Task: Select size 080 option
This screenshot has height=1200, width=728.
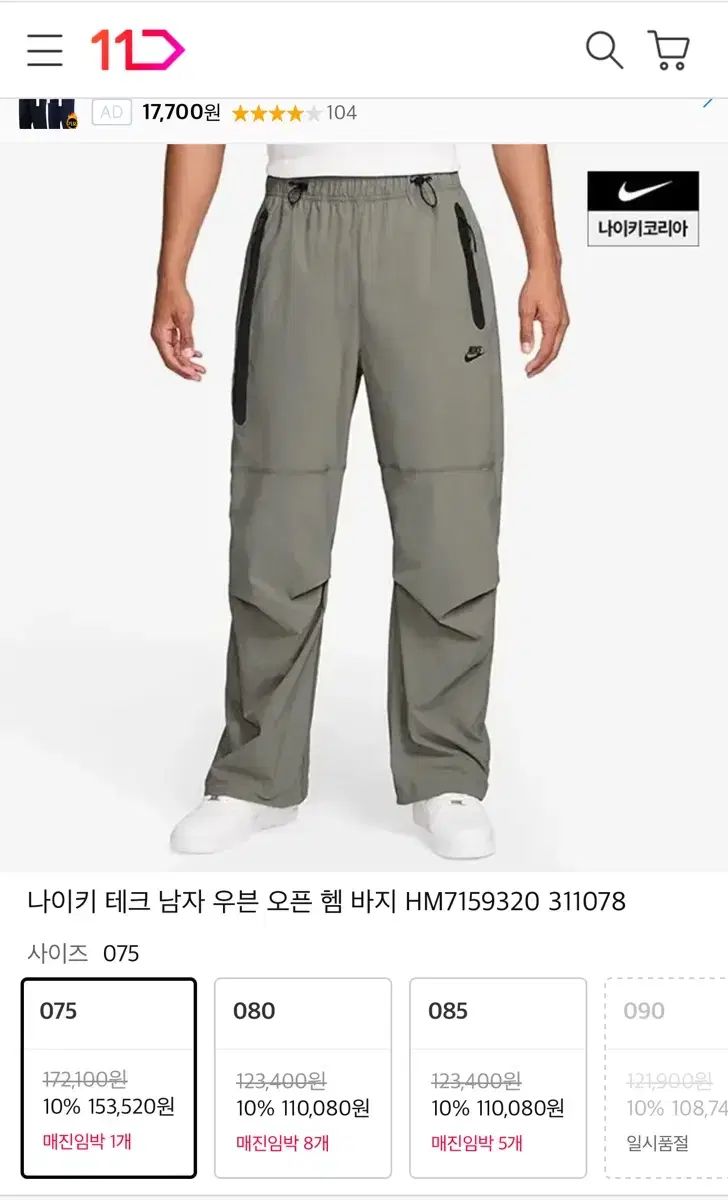Action: click(x=303, y=1078)
